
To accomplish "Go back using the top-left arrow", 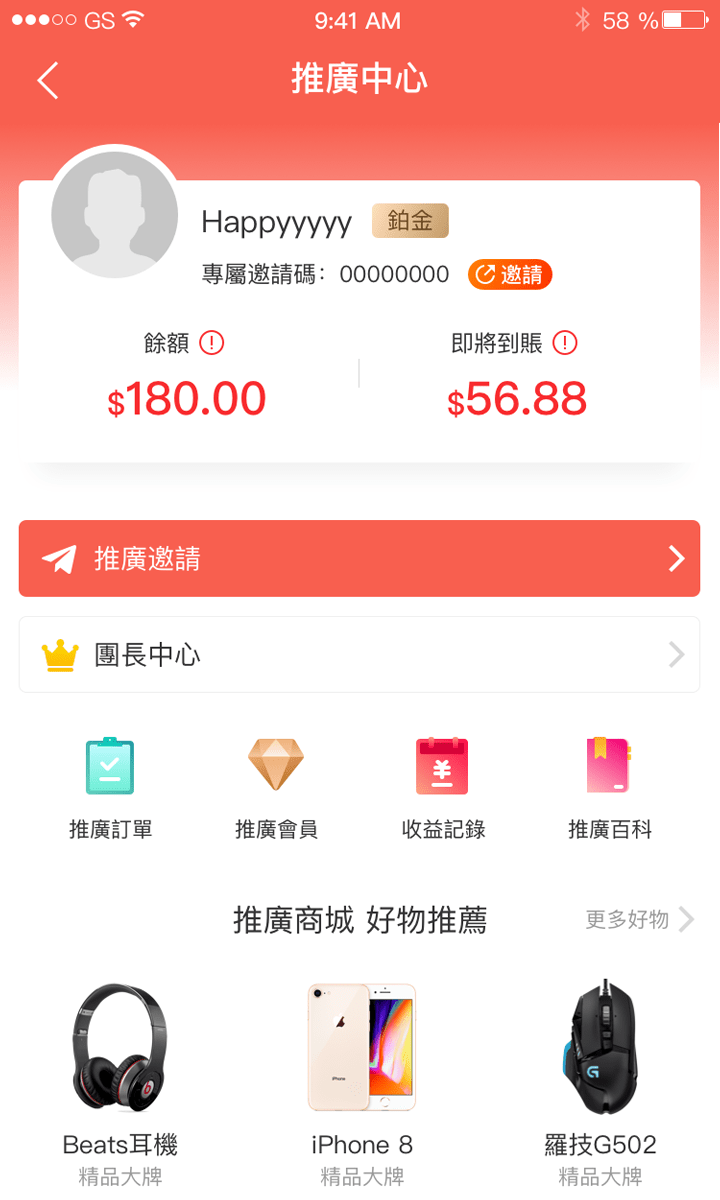I will coord(48,80).
